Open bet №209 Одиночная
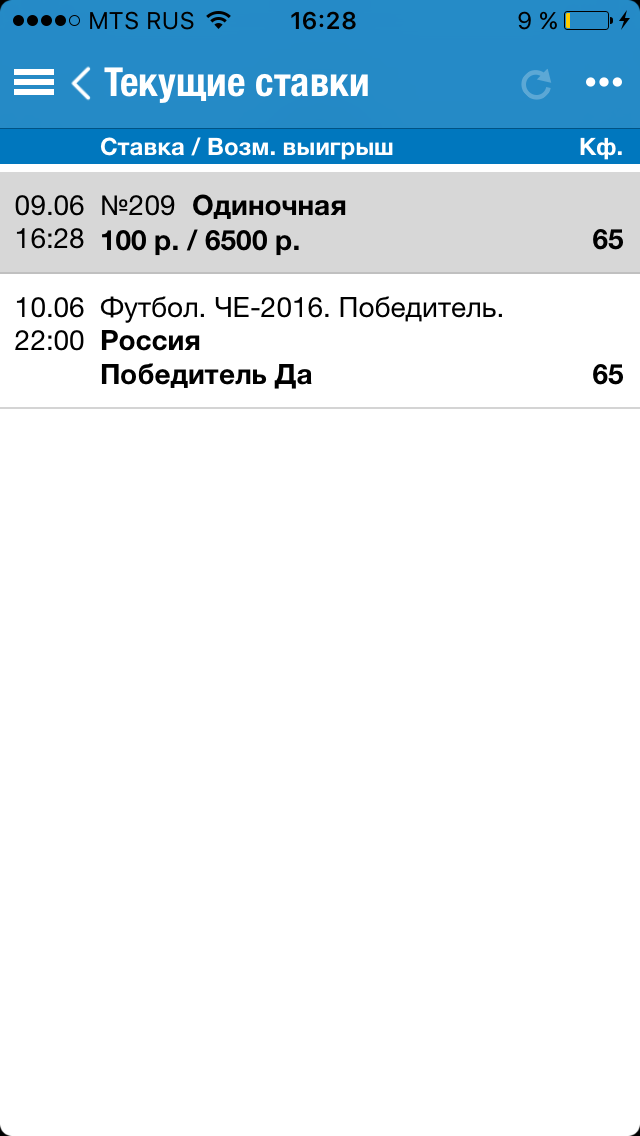Viewport: 640px width, 1136px height. click(320, 222)
